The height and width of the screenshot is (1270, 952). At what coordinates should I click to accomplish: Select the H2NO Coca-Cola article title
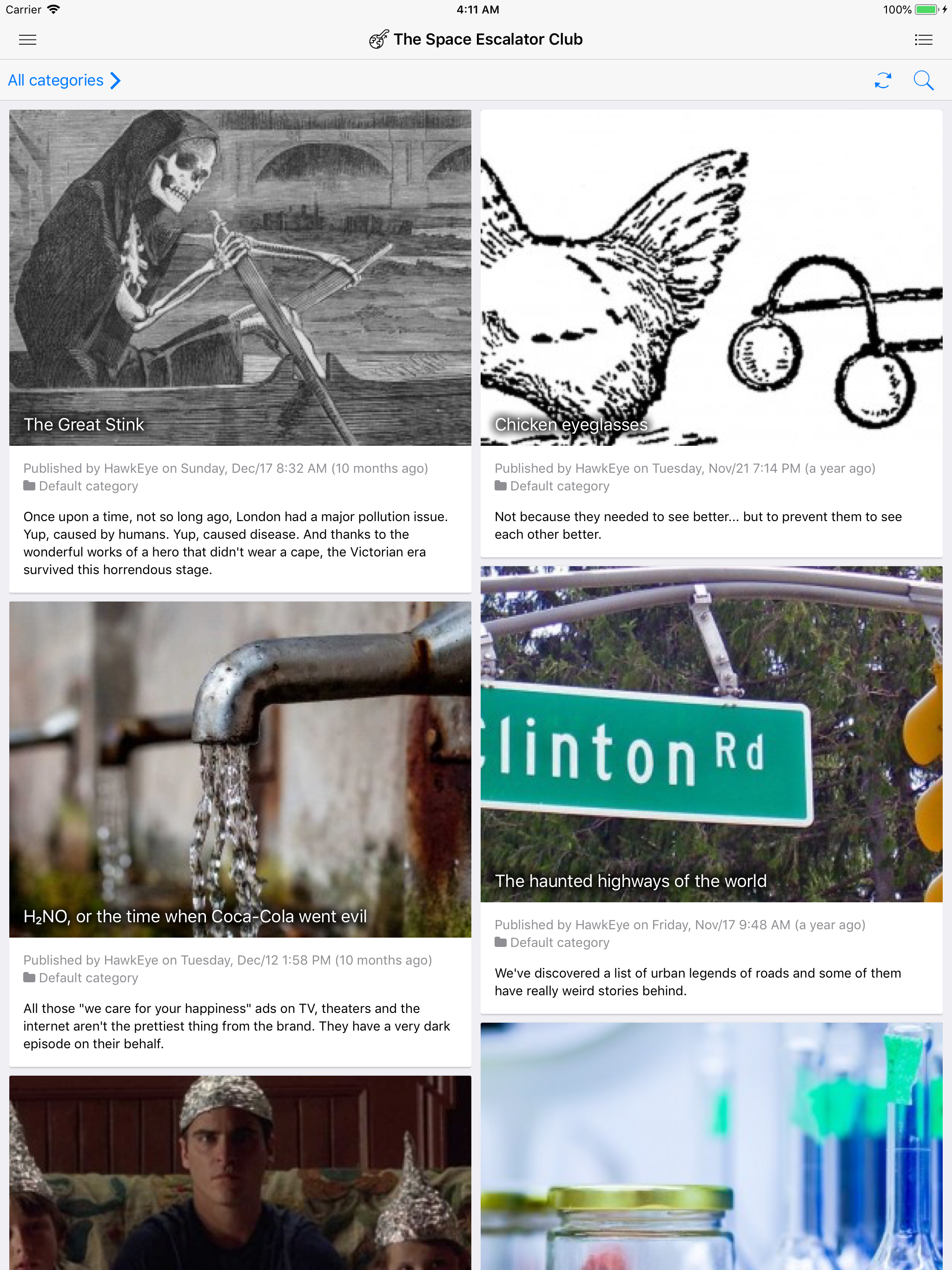(195, 916)
